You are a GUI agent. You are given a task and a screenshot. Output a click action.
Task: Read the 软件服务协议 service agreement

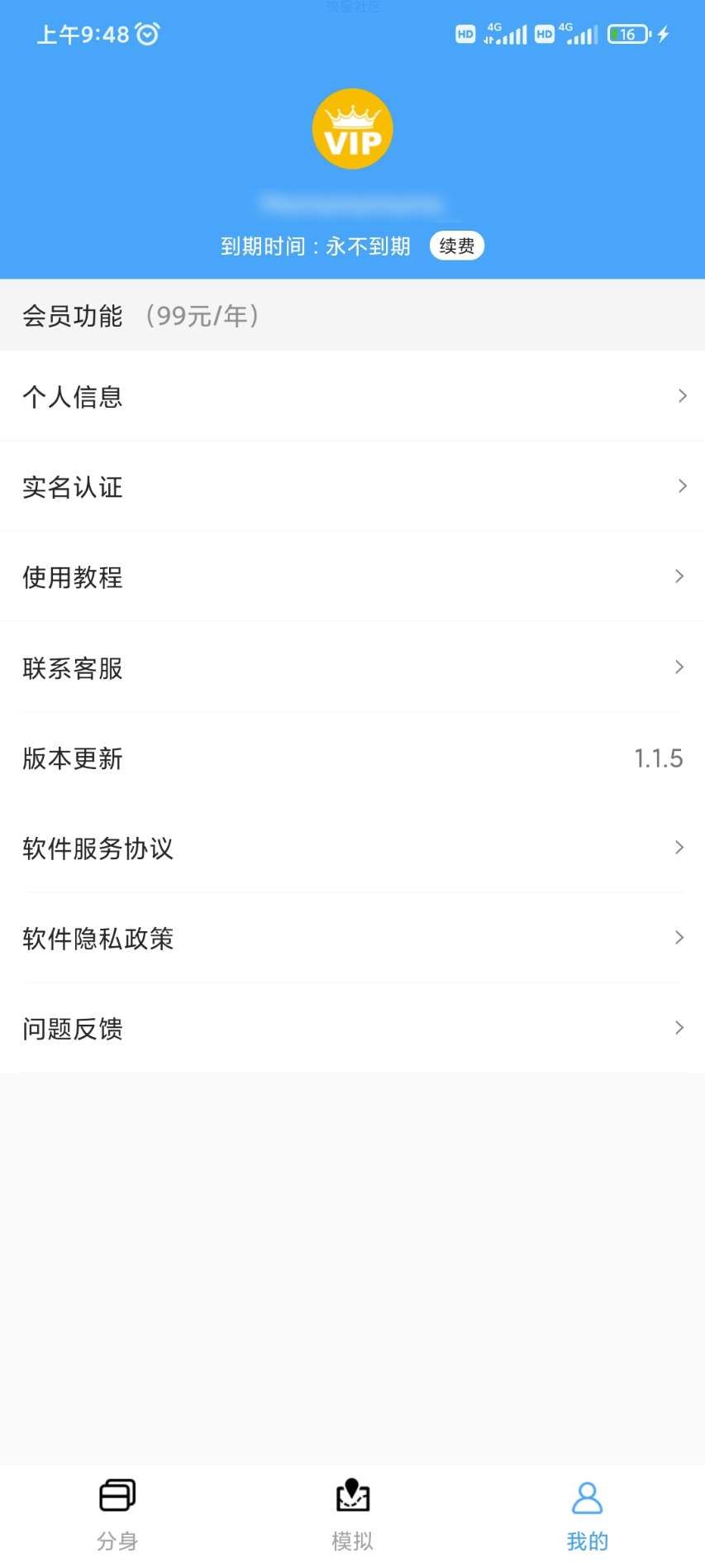point(352,848)
